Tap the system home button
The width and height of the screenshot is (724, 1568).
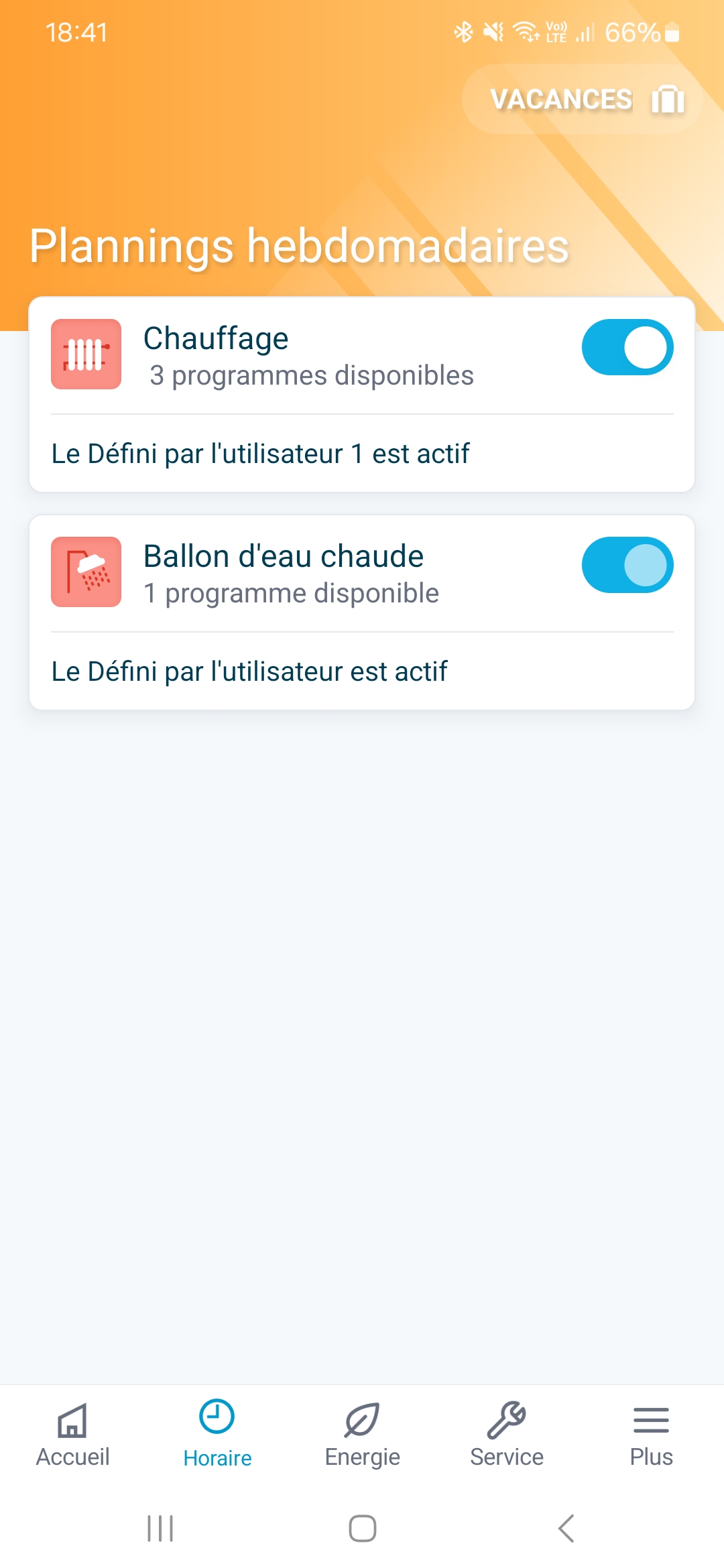pyautogui.click(x=362, y=1528)
